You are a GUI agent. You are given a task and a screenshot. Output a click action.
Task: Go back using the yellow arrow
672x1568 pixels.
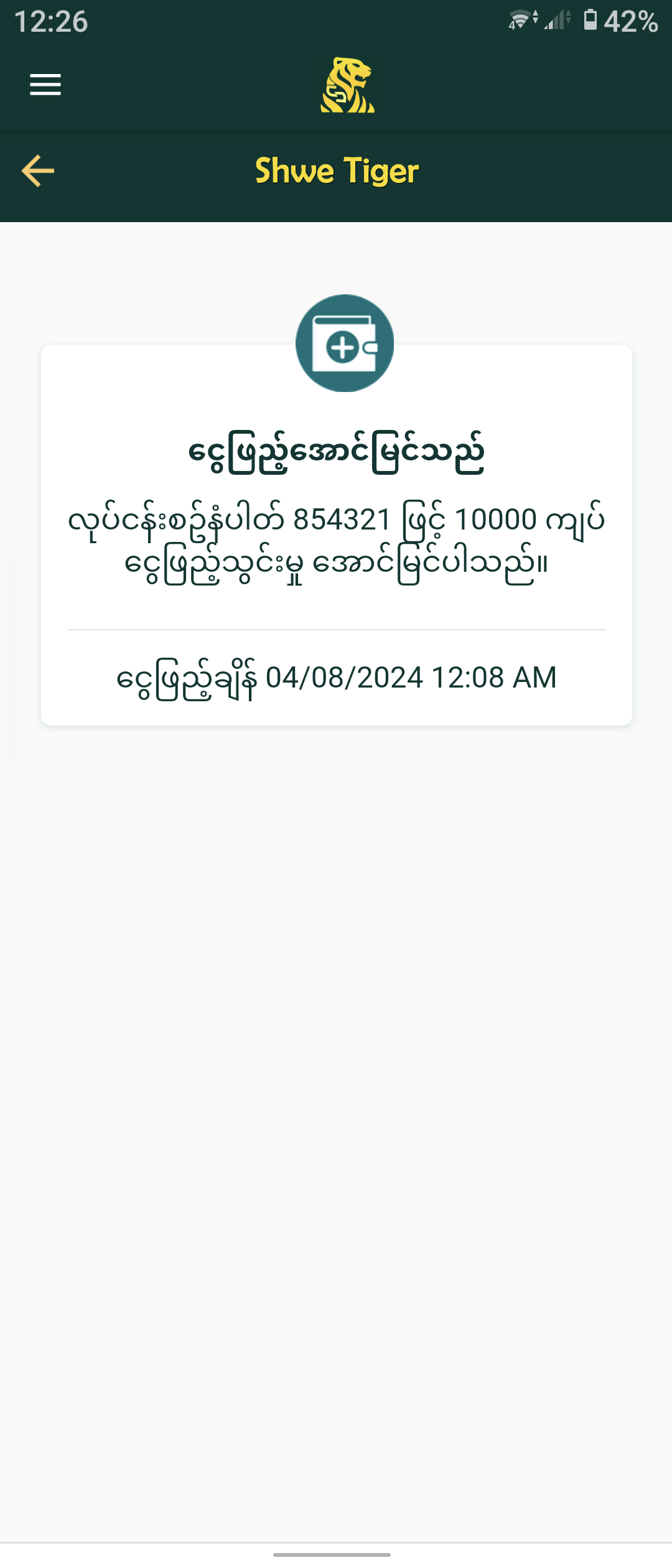pos(38,171)
